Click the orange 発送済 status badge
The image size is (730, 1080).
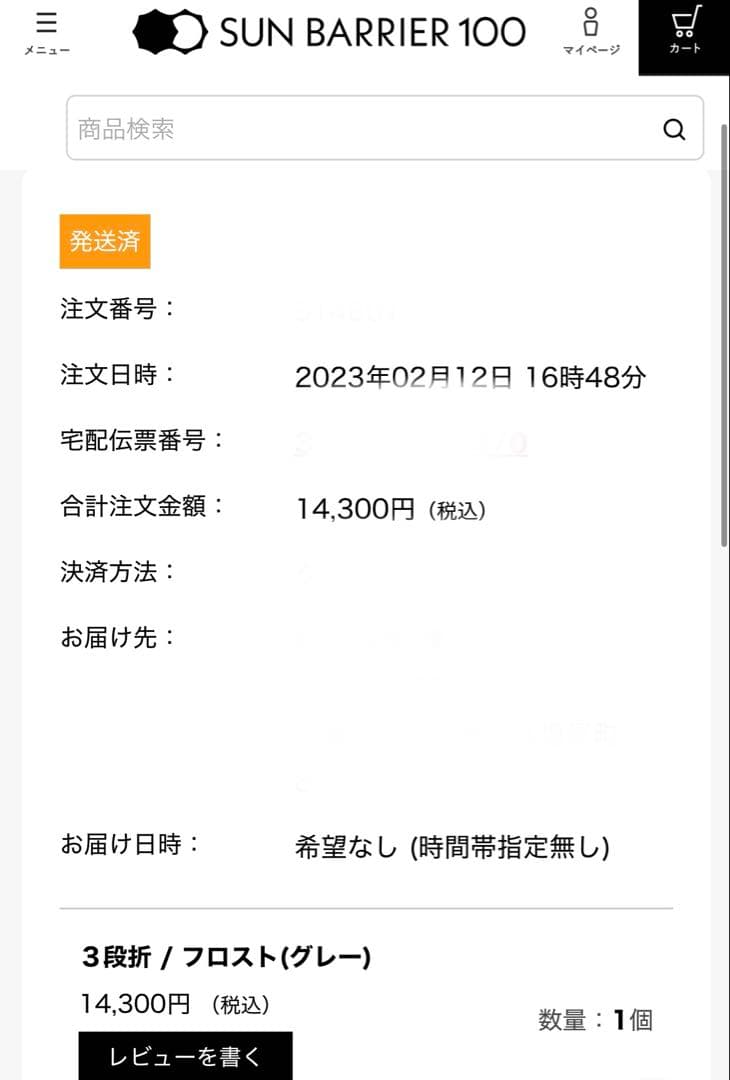coord(104,241)
